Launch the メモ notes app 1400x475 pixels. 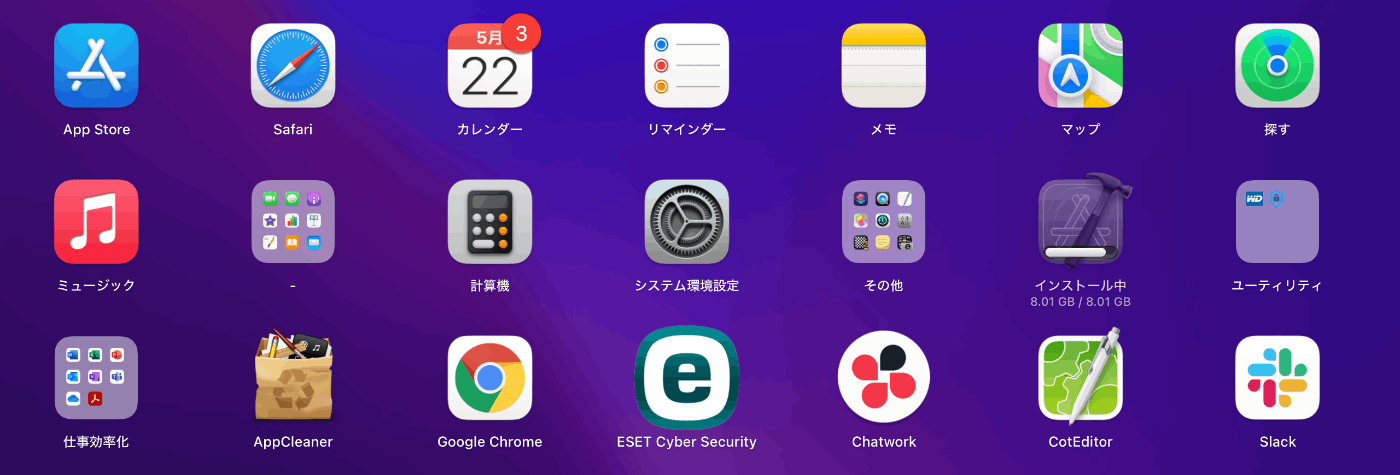click(x=884, y=66)
